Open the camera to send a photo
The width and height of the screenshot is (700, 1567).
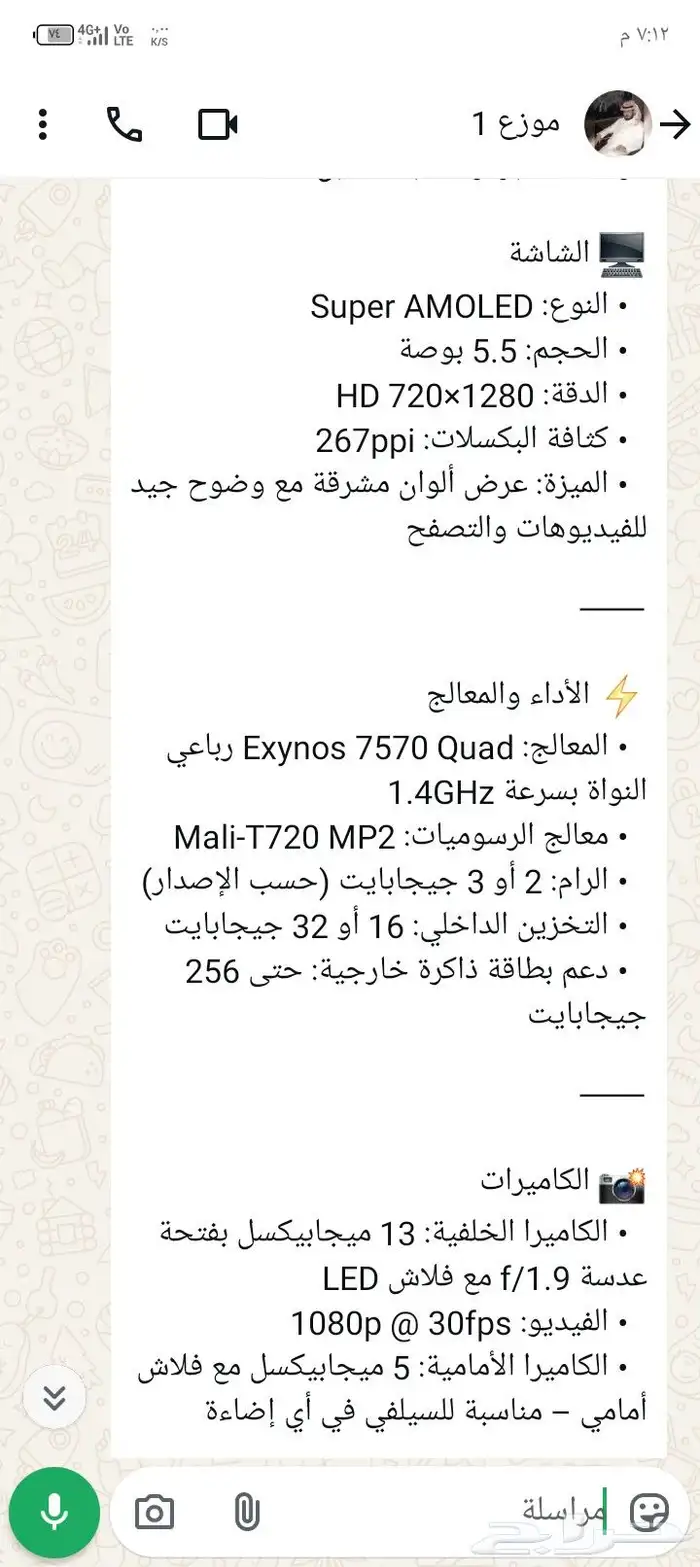[154, 1512]
